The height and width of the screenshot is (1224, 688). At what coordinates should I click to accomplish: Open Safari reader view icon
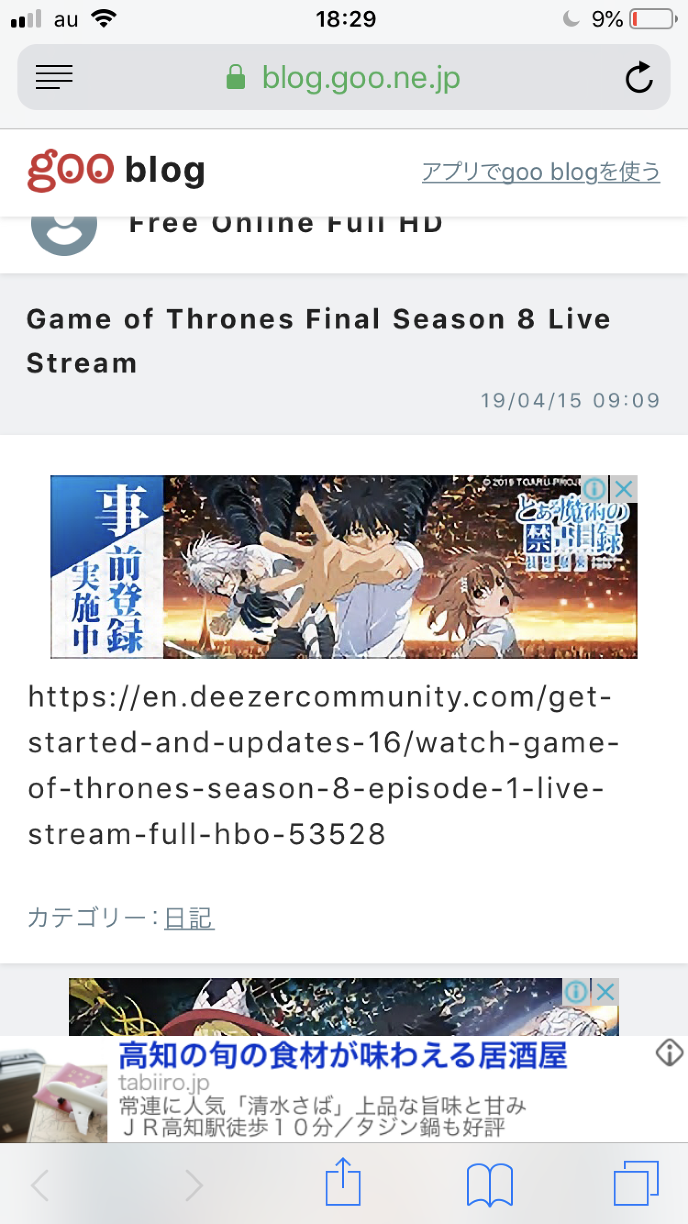point(54,77)
